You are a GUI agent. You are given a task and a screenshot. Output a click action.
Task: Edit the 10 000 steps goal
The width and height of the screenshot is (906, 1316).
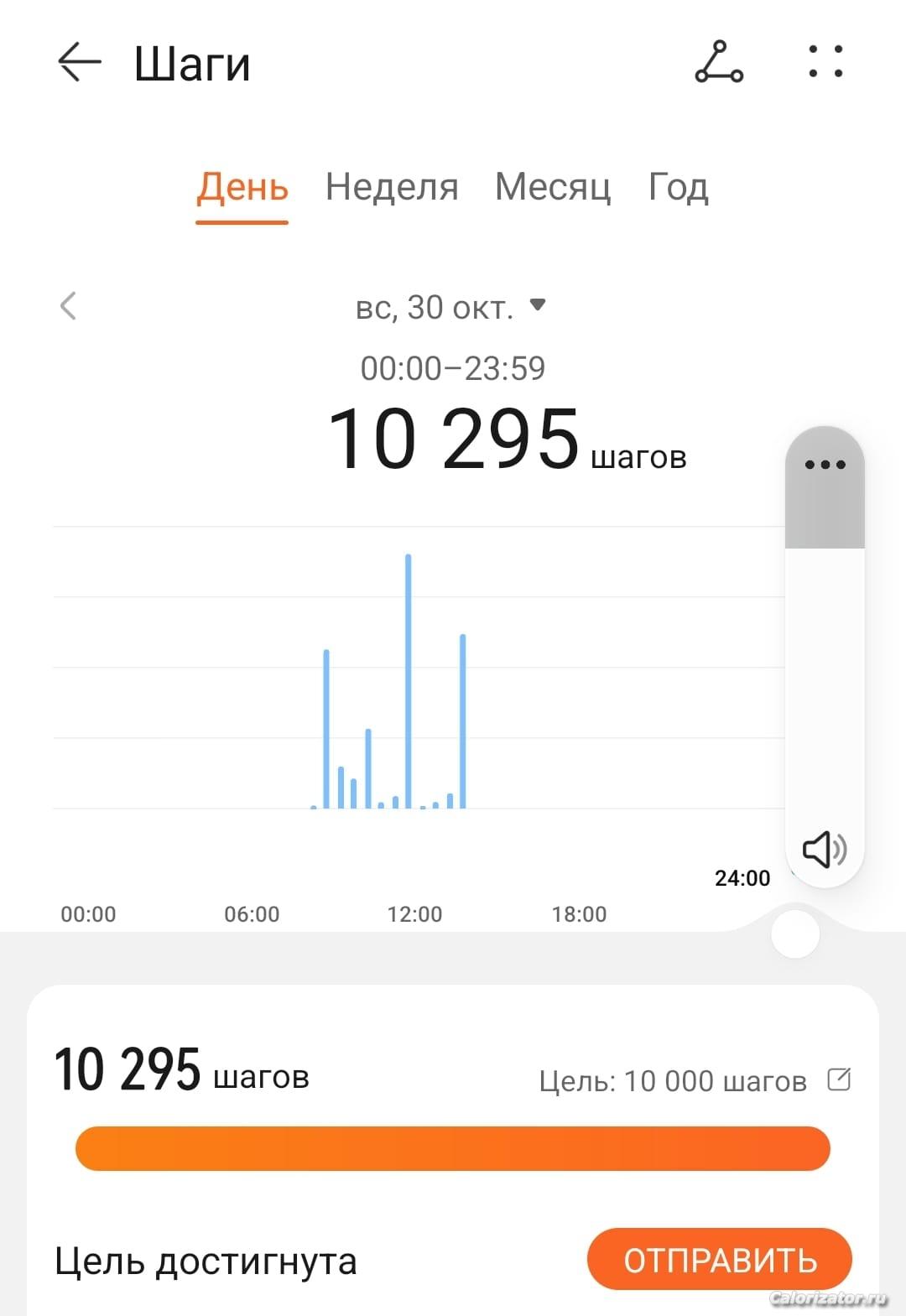tap(839, 1079)
